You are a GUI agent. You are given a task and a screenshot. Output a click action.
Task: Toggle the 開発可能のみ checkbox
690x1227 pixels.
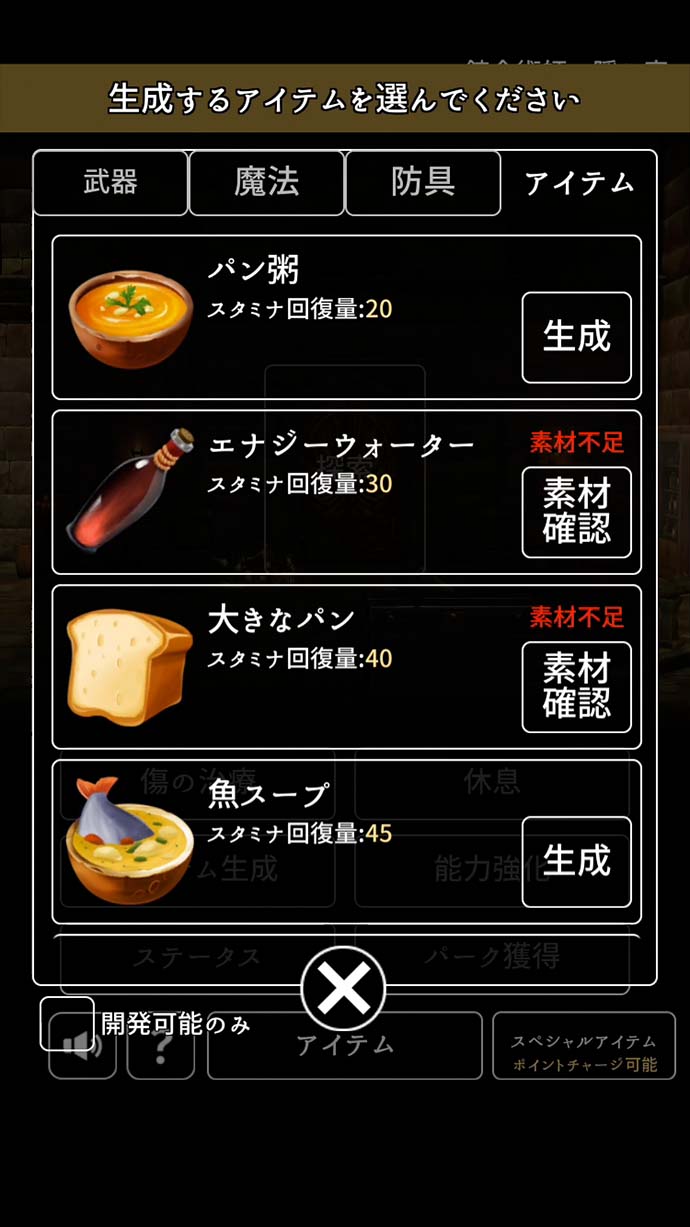(x=67, y=1023)
